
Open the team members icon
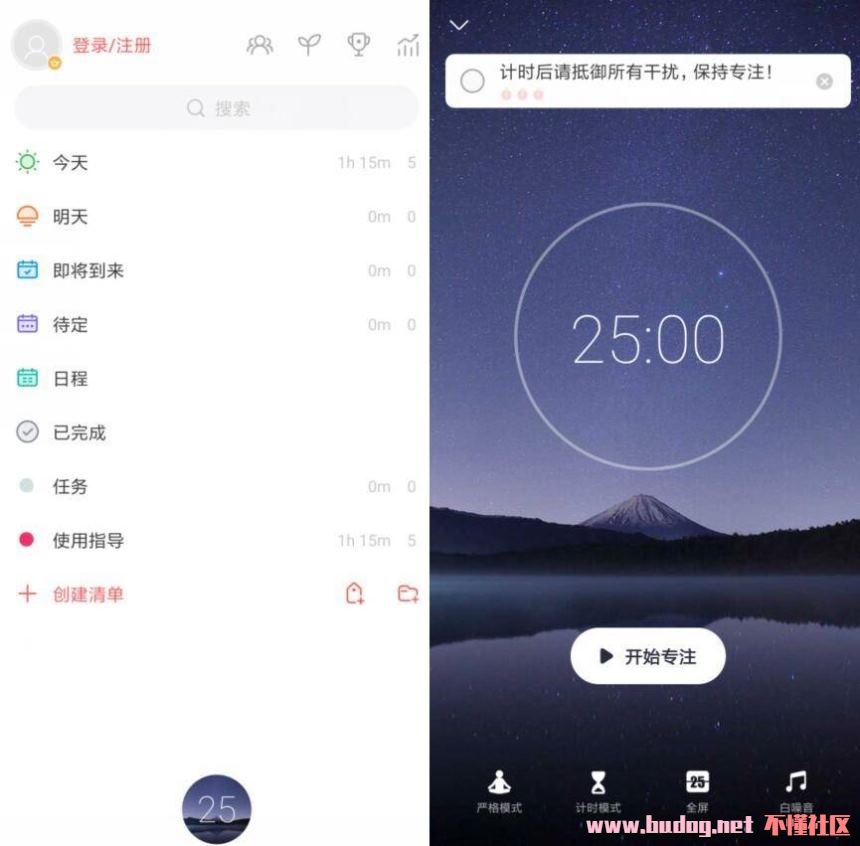[260, 45]
